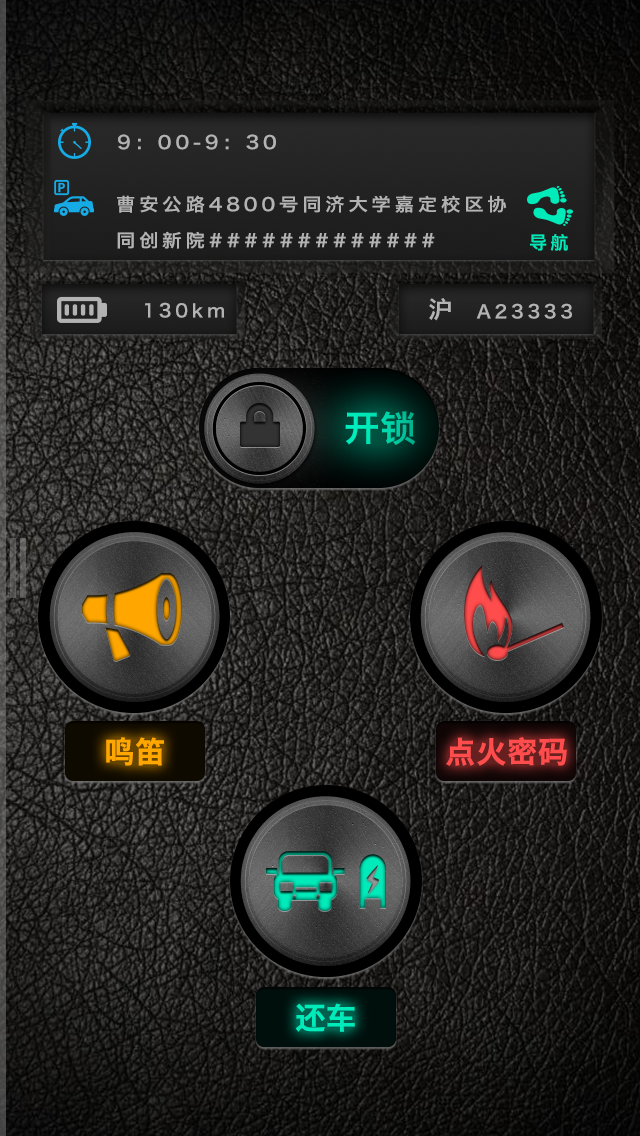Screen dimensions: 640x1136
Task: Toggle the 开锁 unlock switch
Action: click(319, 428)
